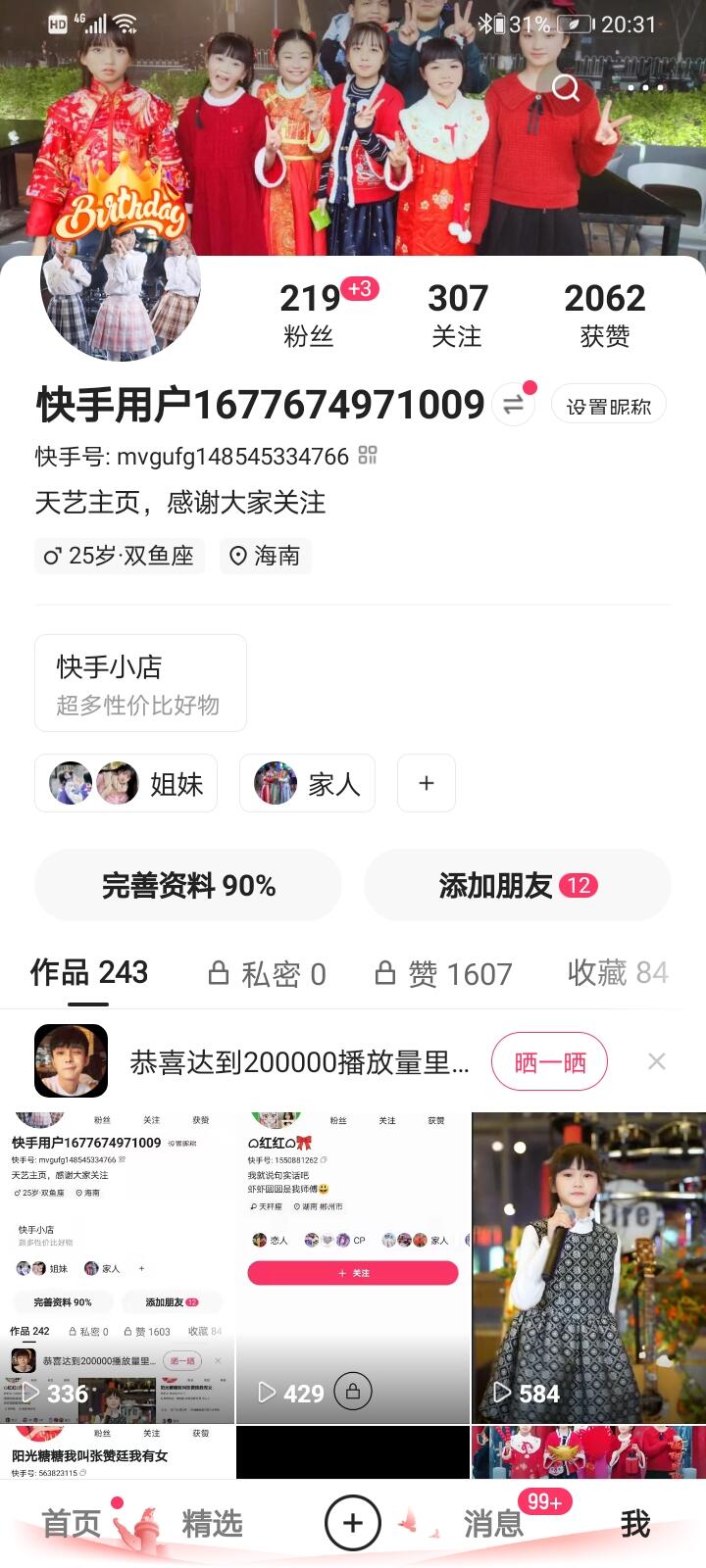Screen dimensions: 706x1568
Task: Open search with the magnifier icon
Action: click(x=566, y=88)
